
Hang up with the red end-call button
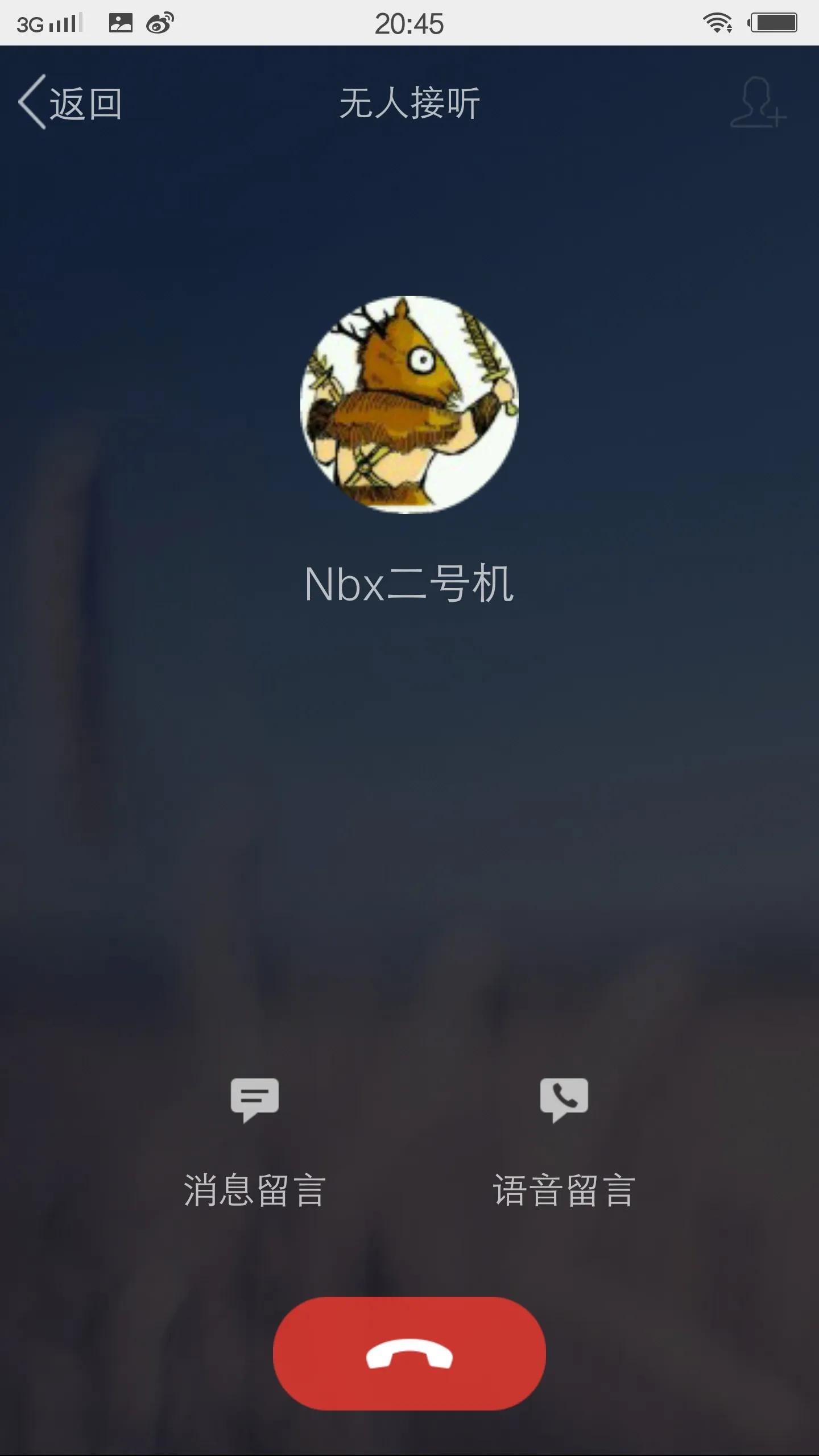pyautogui.click(x=409, y=1354)
